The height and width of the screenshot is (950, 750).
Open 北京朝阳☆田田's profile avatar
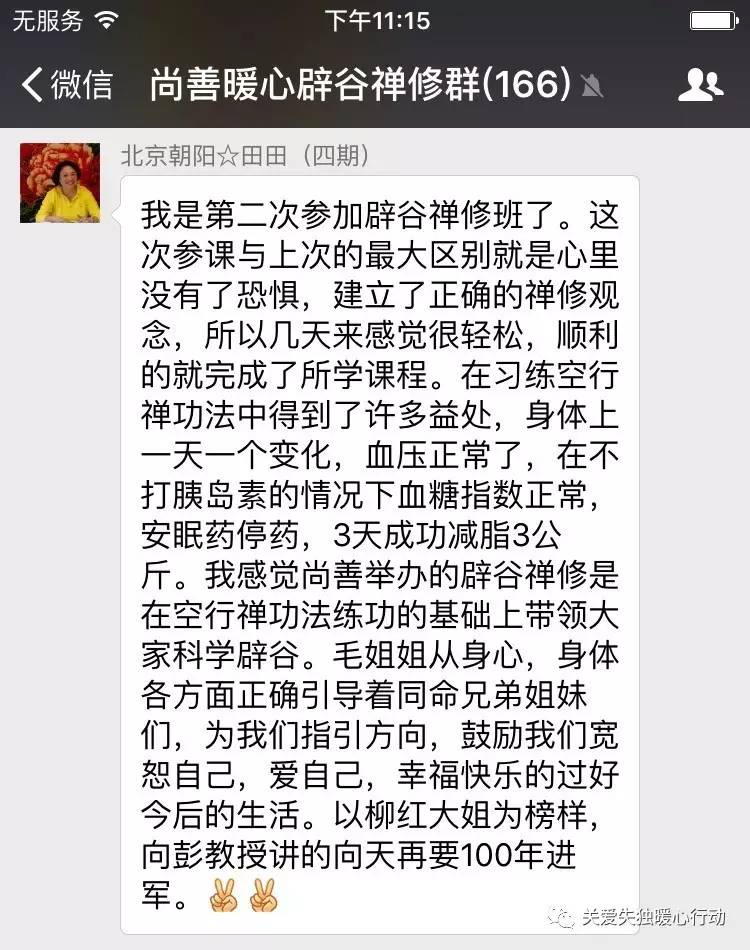point(60,182)
